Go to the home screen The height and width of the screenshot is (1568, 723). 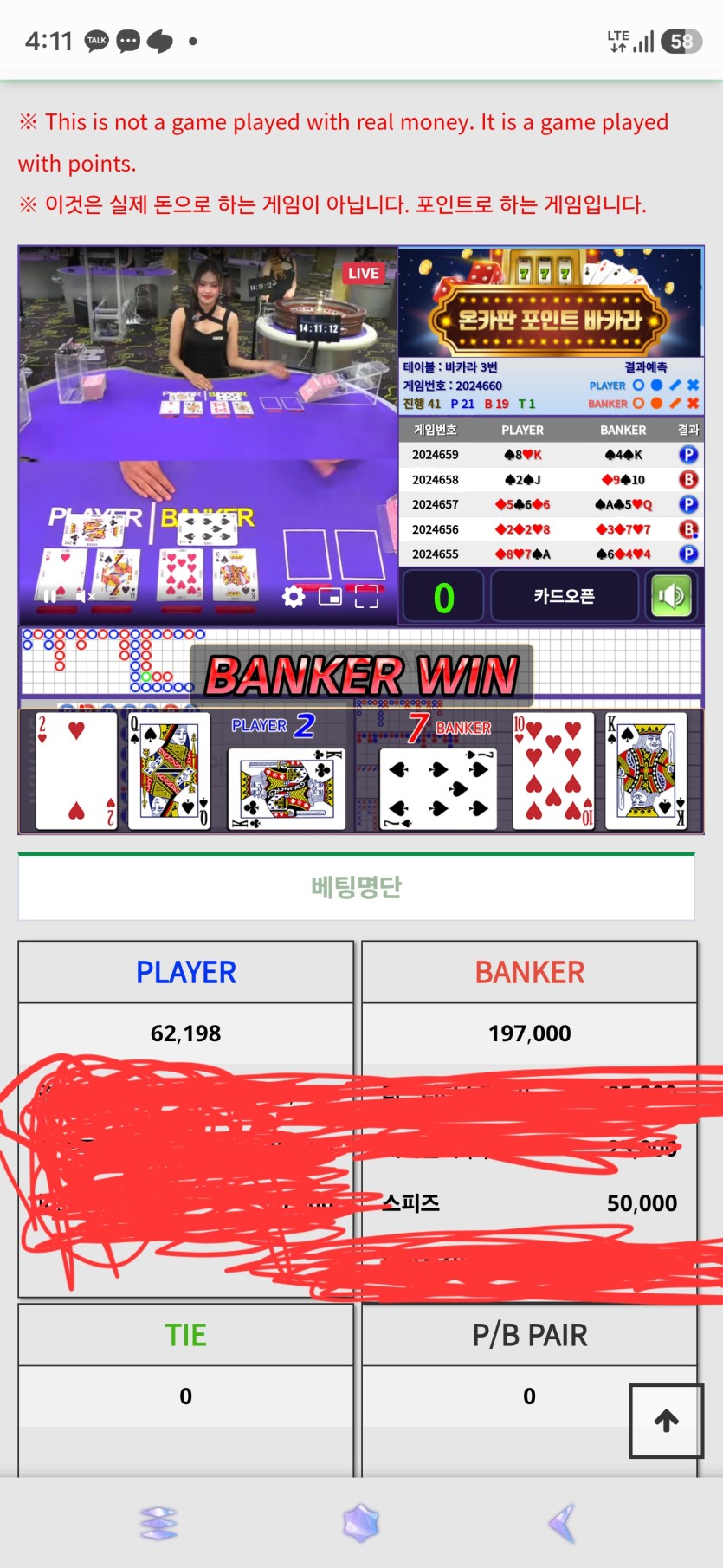pos(361,1523)
